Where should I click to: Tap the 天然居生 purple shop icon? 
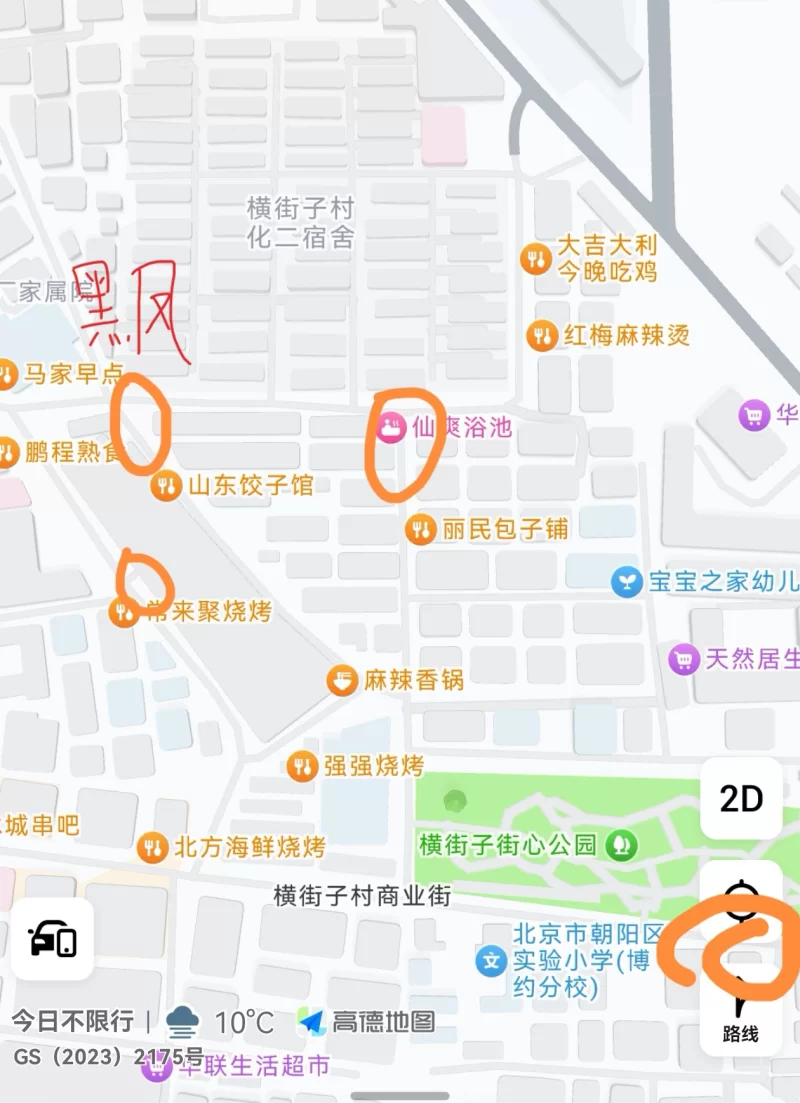[683, 660]
